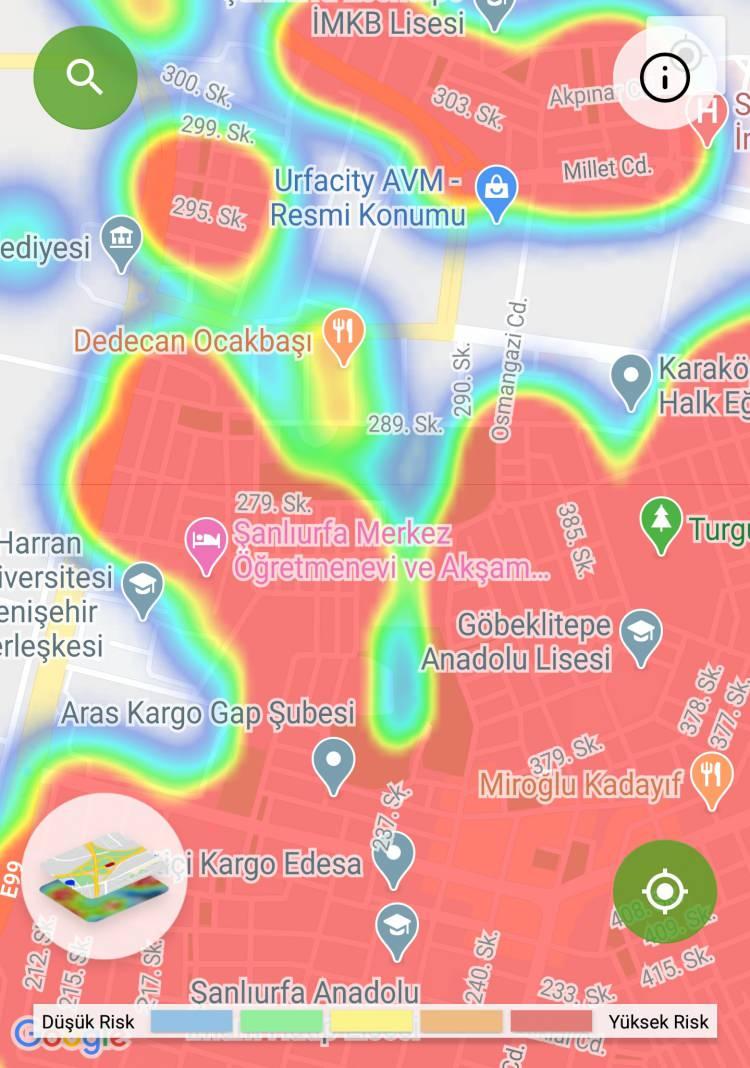Select Karaköprü Halk Eğitim marker
Viewport: 750px width, 1068px height.
[630, 380]
